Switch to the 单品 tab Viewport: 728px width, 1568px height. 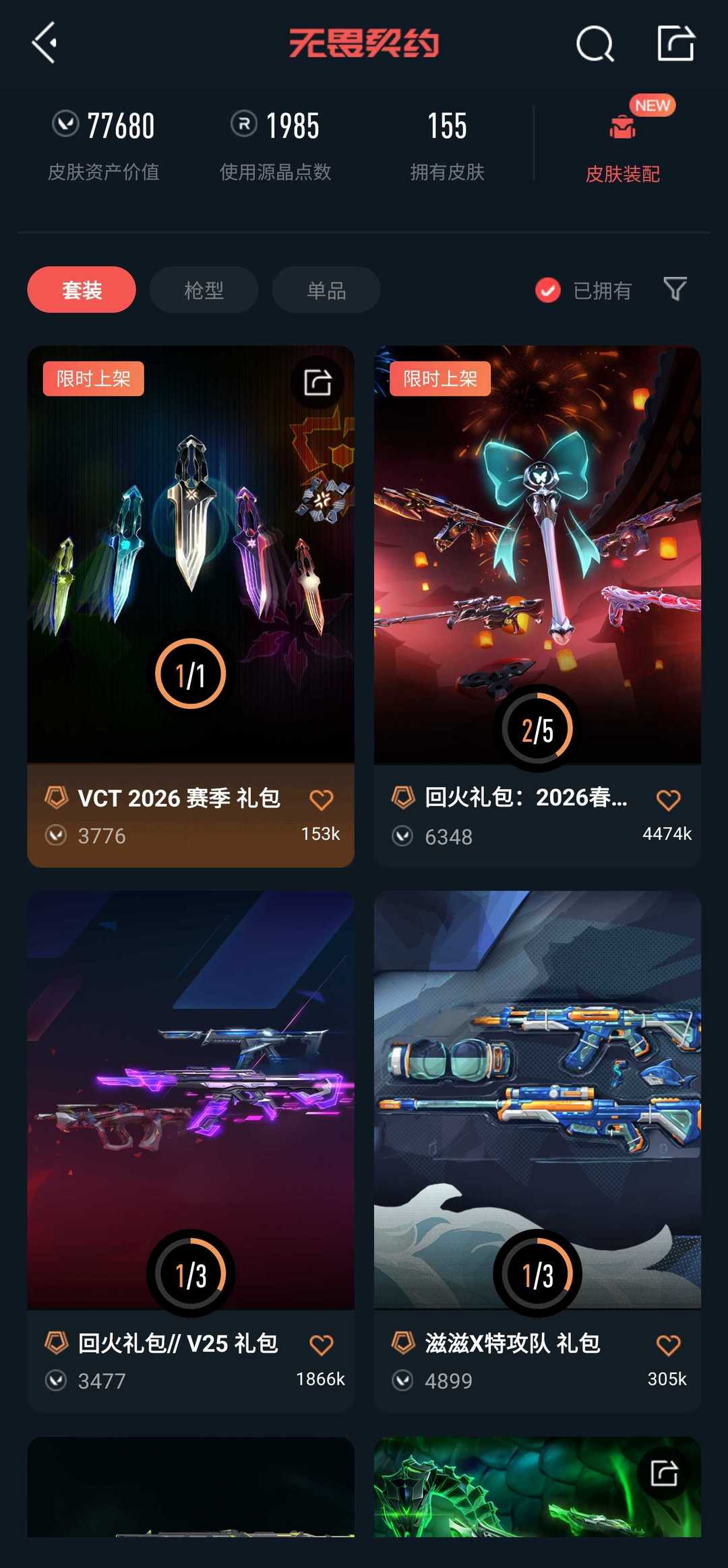pos(326,289)
